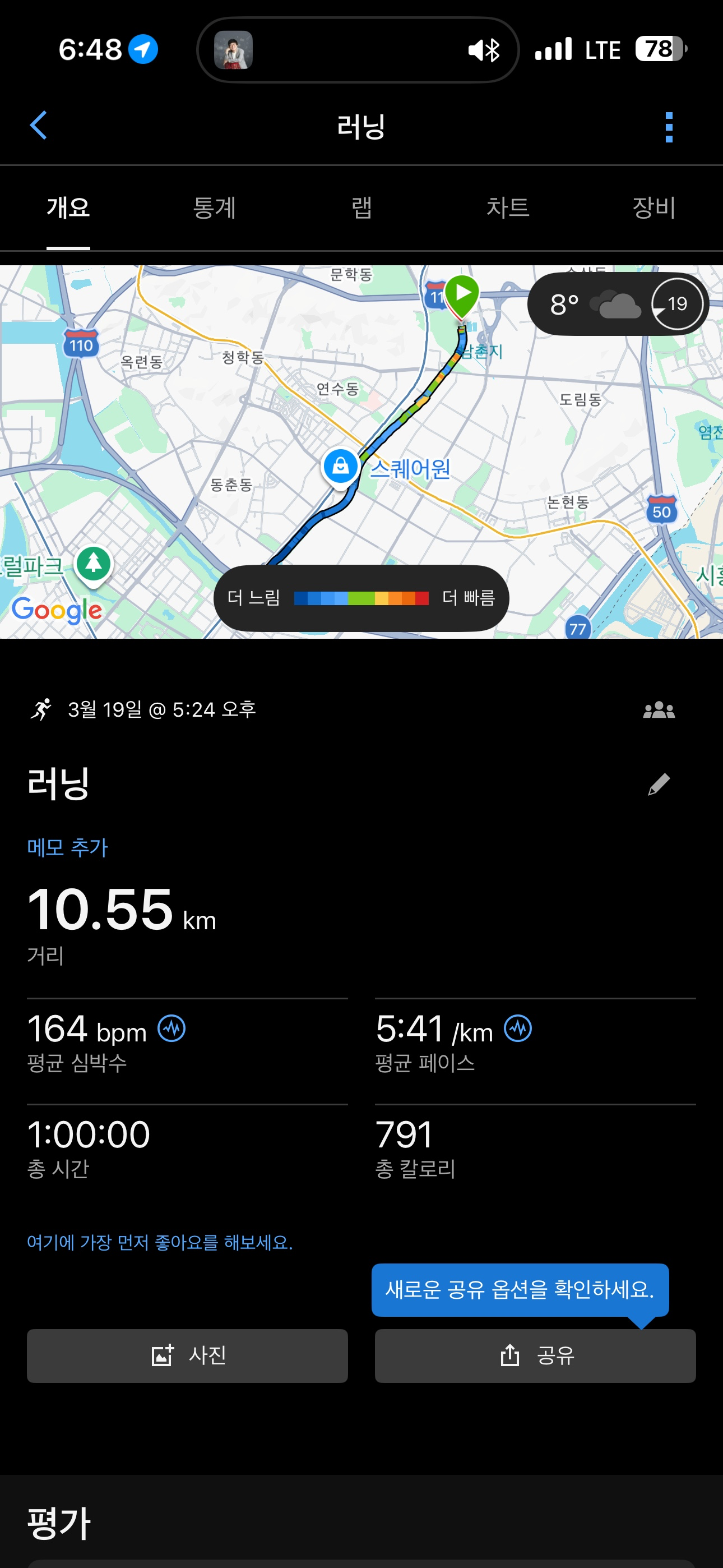Tap the 메모 추가 link
The image size is (723, 1568).
68,848
